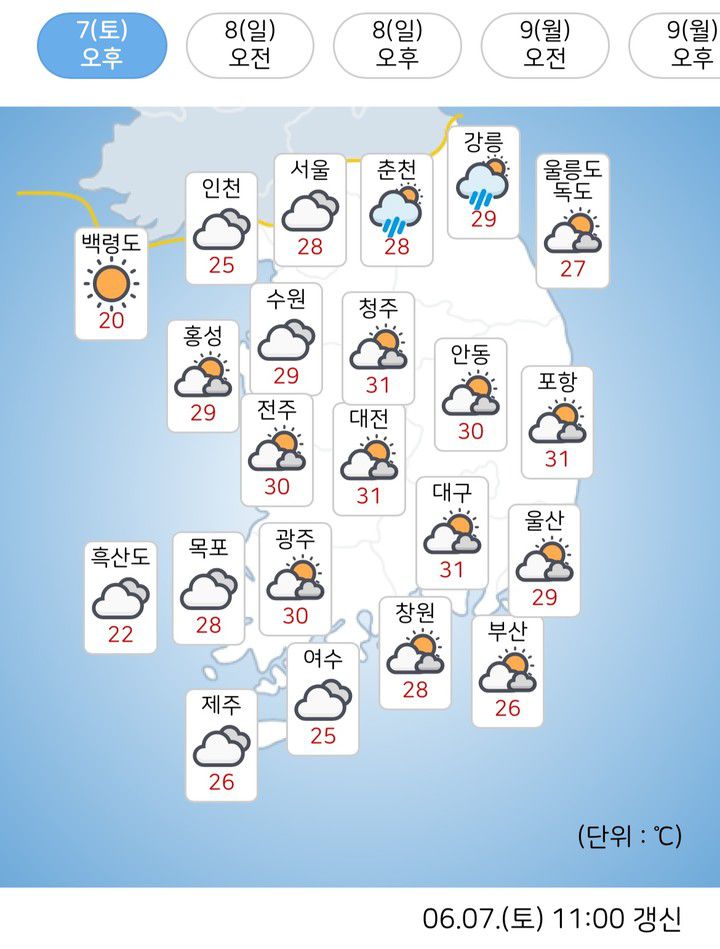720x949 pixels.
Task: Switch to the 9(월) 오전 tab
Action: 543,45
